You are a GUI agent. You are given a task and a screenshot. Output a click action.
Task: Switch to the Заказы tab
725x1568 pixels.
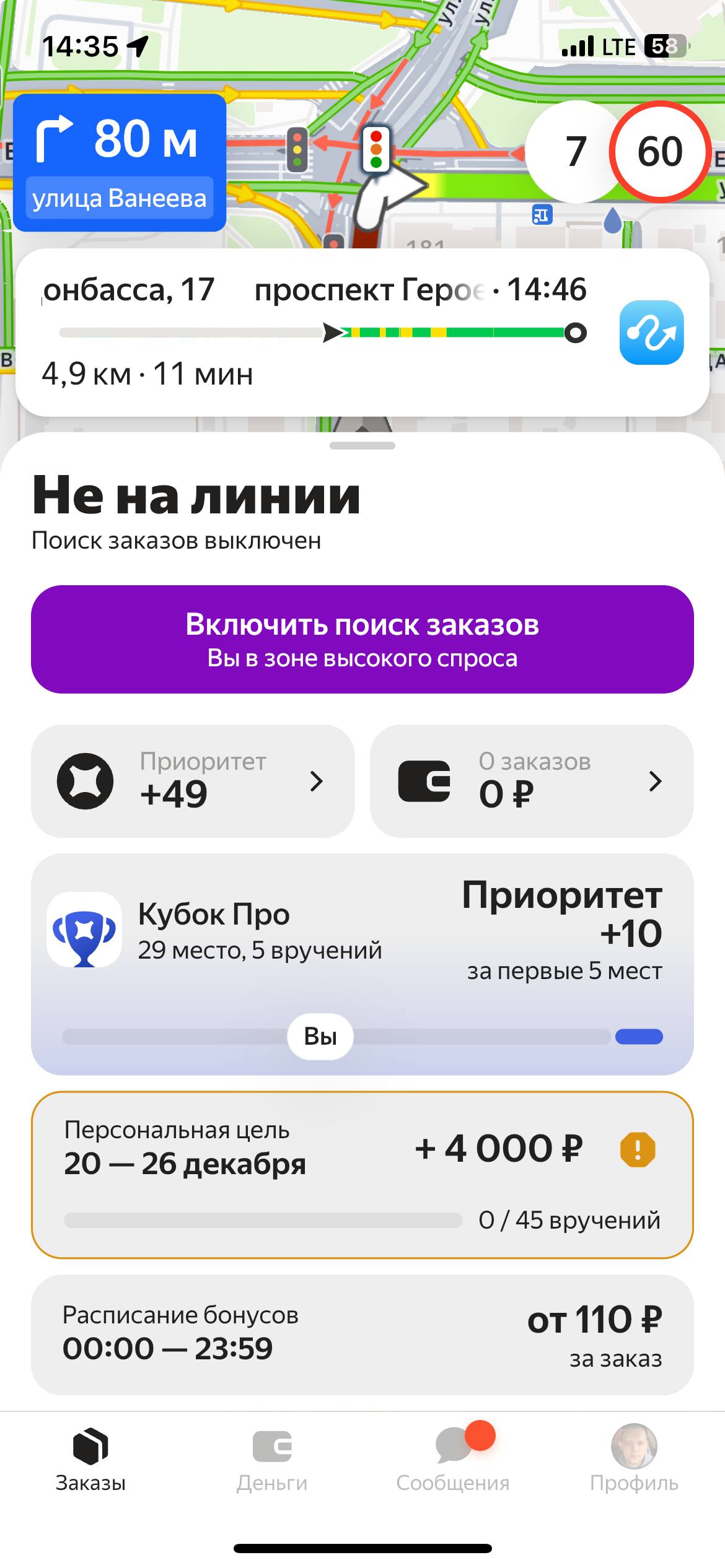(x=90, y=1459)
